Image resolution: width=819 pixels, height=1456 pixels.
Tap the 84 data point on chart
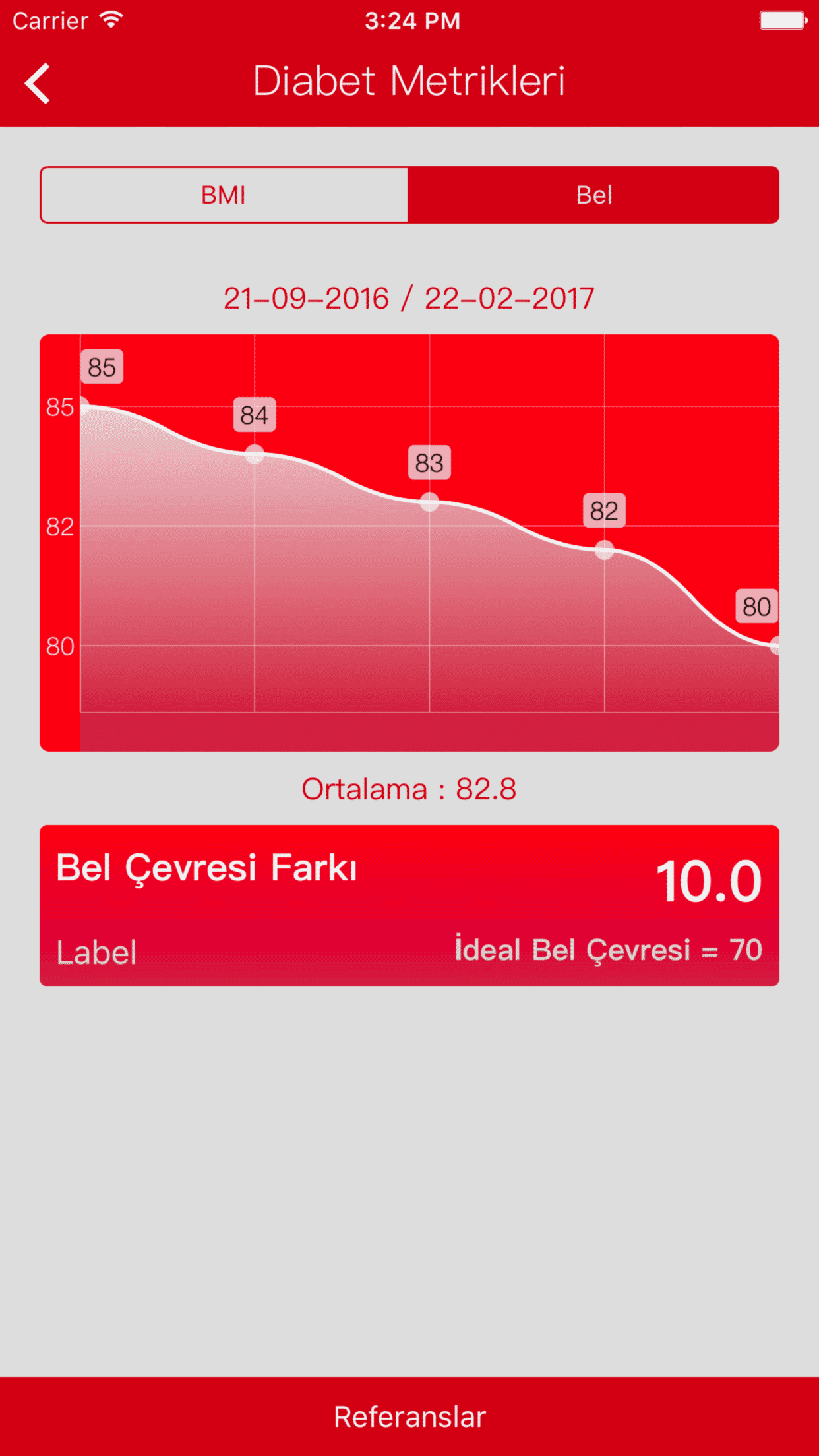coord(255,454)
